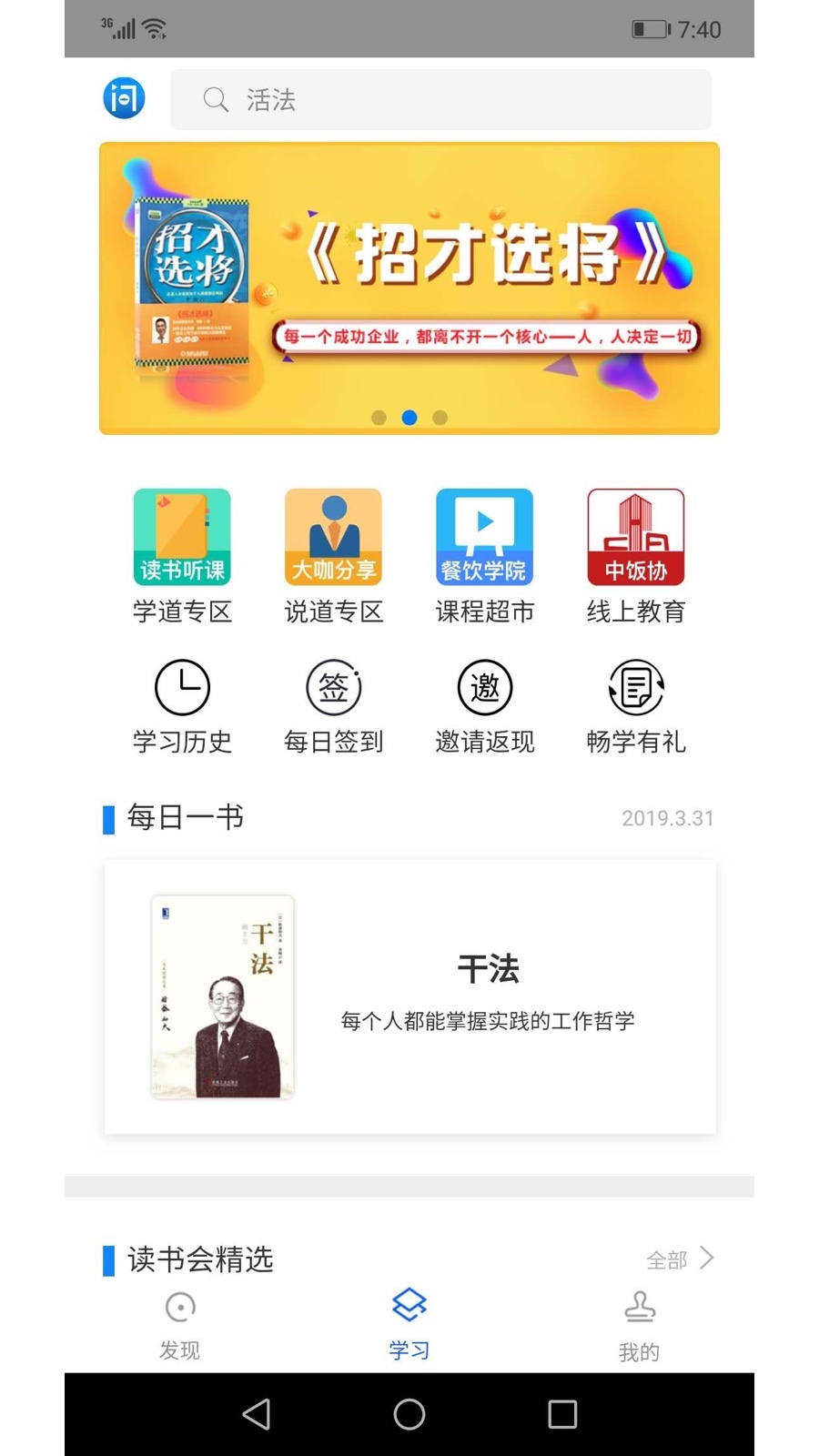Viewport: 819px width, 1456px height.
Task: Open 邀请返现 invite cashback
Action: 484,706
